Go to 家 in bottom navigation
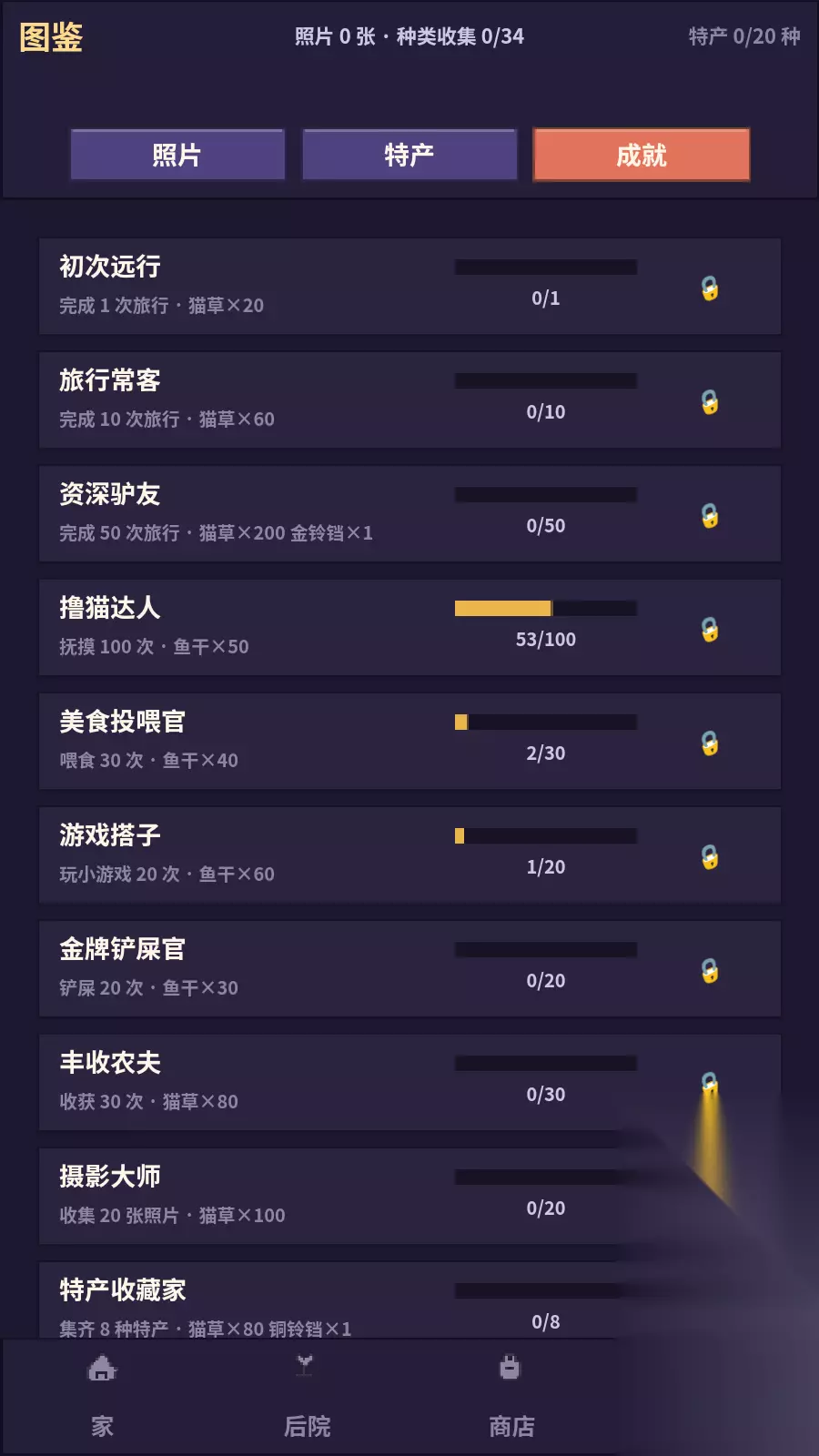This screenshot has height=1456, width=819. 102,1397
